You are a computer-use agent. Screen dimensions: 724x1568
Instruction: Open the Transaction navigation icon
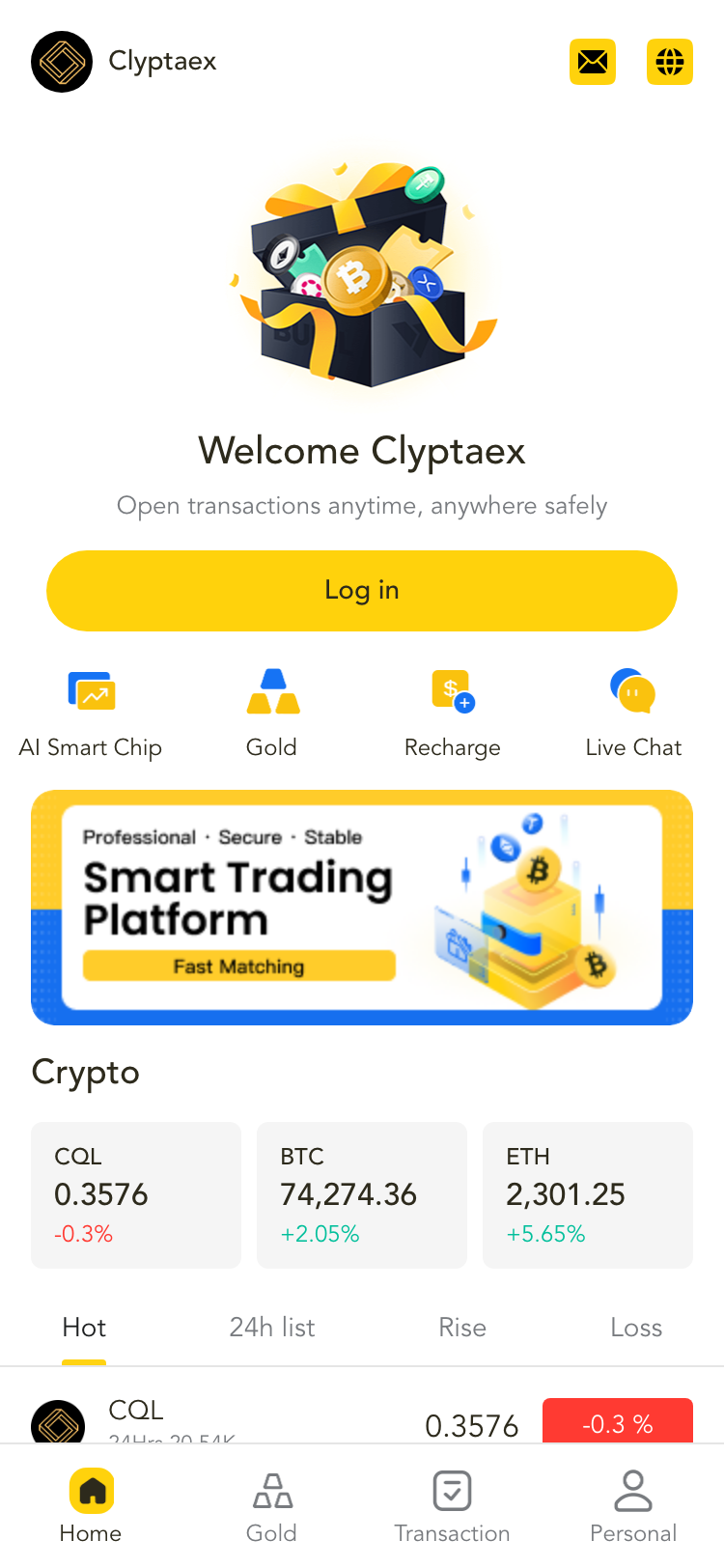click(x=452, y=1491)
